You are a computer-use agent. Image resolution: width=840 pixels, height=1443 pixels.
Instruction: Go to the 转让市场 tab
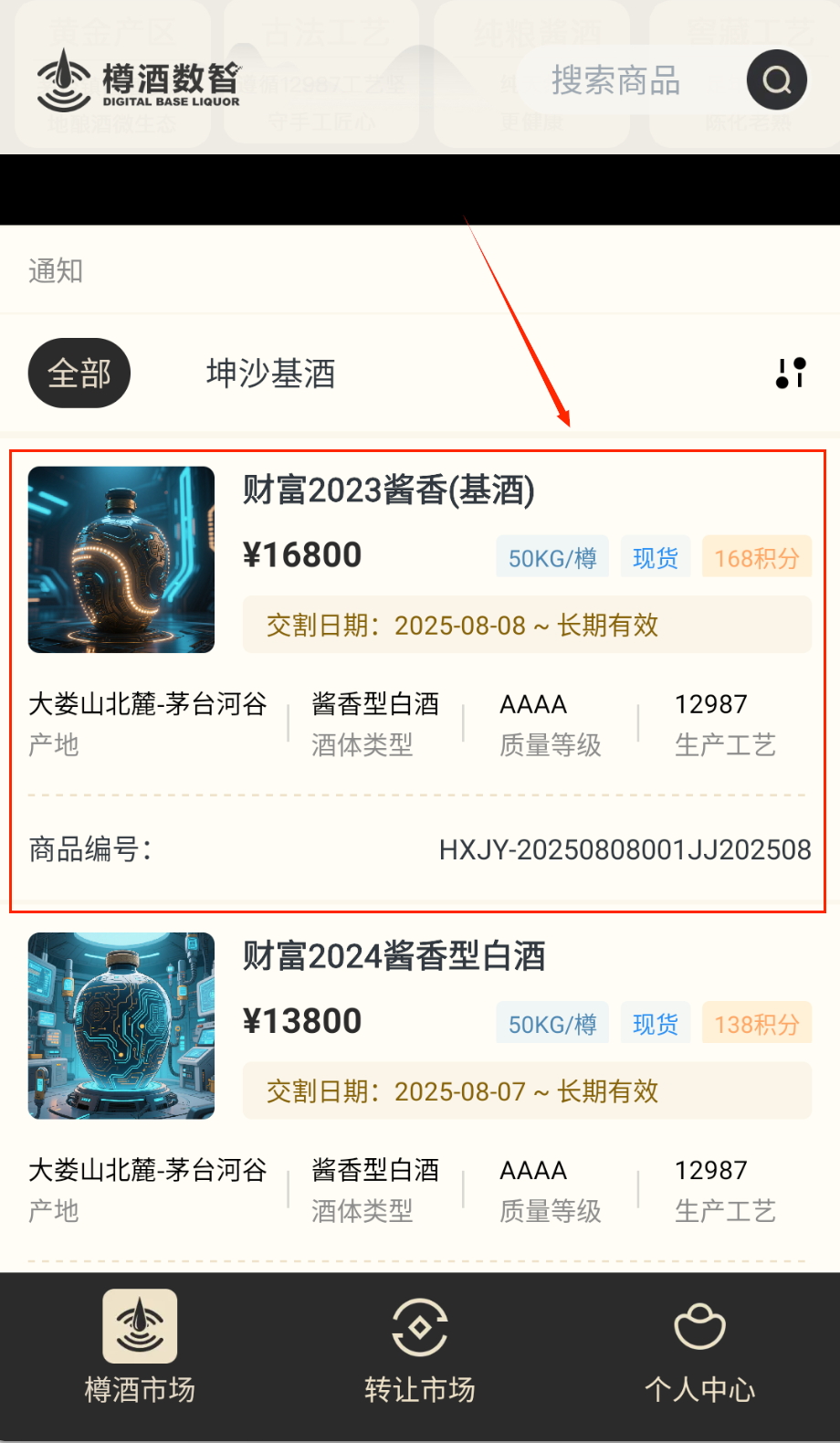pos(420,1347)
